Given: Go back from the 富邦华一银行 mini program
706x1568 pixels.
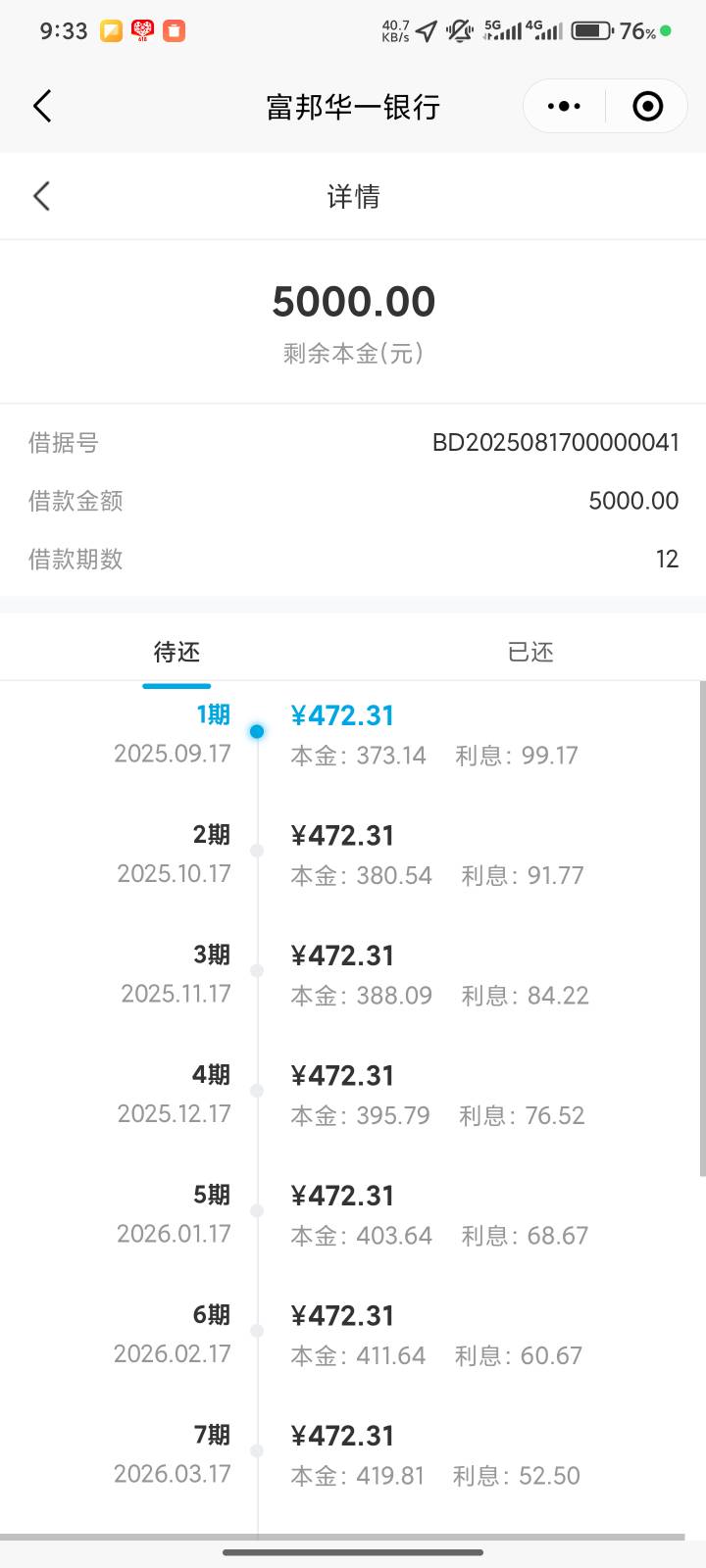Looking at the screenshot, I should [x=42, y=106].
